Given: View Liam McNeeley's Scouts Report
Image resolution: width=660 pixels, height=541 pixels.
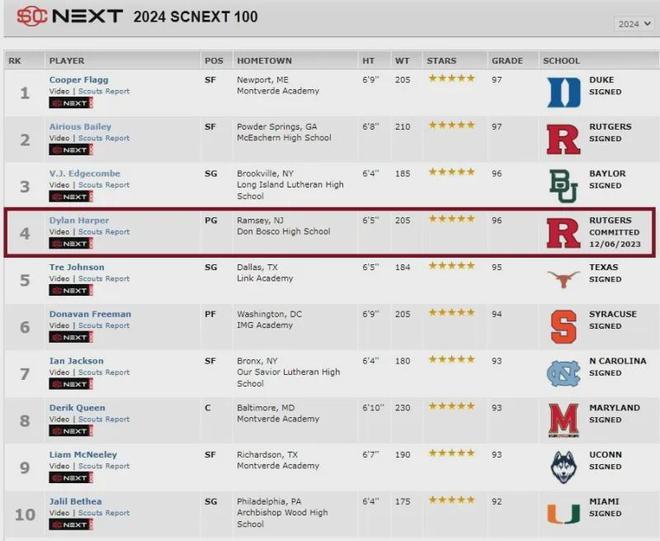Looking at the screenshot, I should point(104,466).
